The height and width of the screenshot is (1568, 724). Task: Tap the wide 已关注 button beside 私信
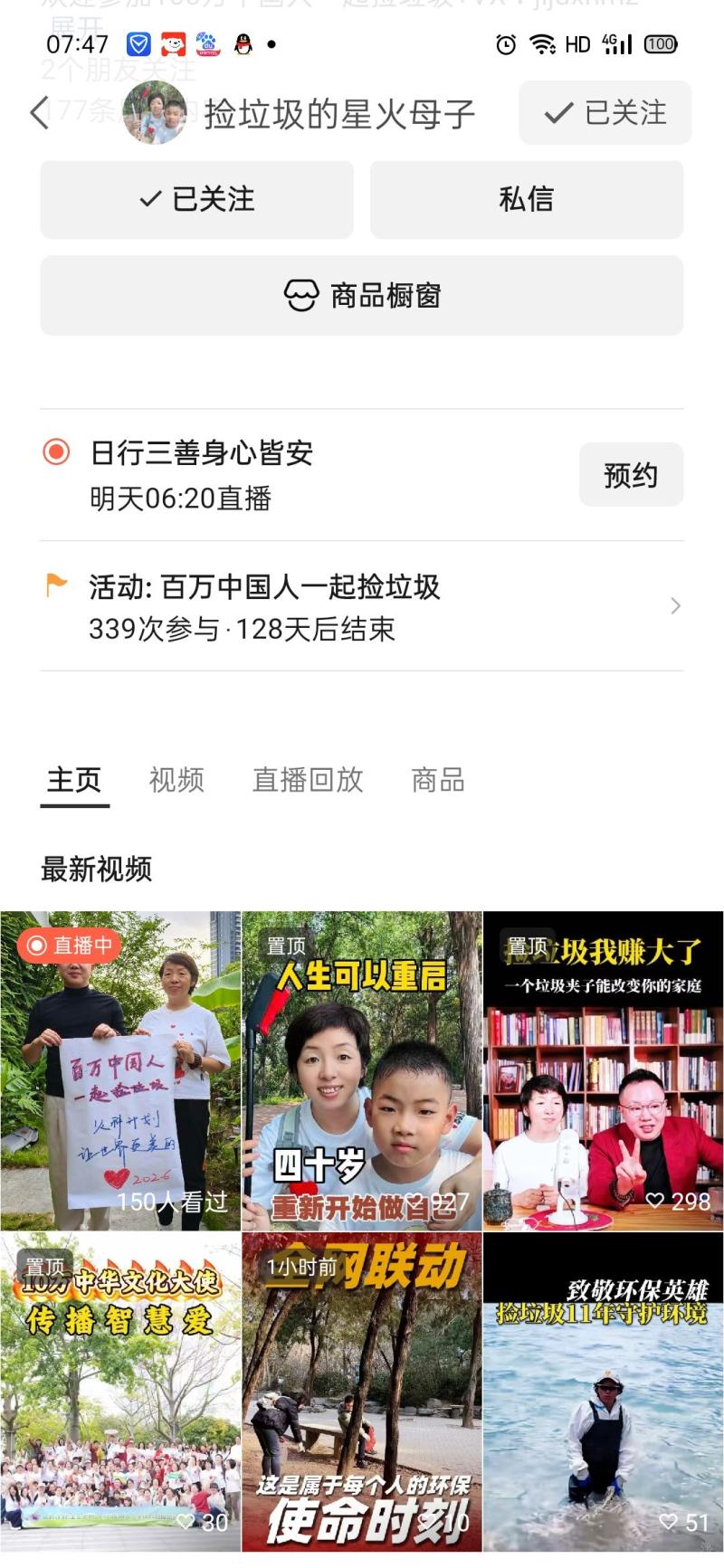click(196, 200)
